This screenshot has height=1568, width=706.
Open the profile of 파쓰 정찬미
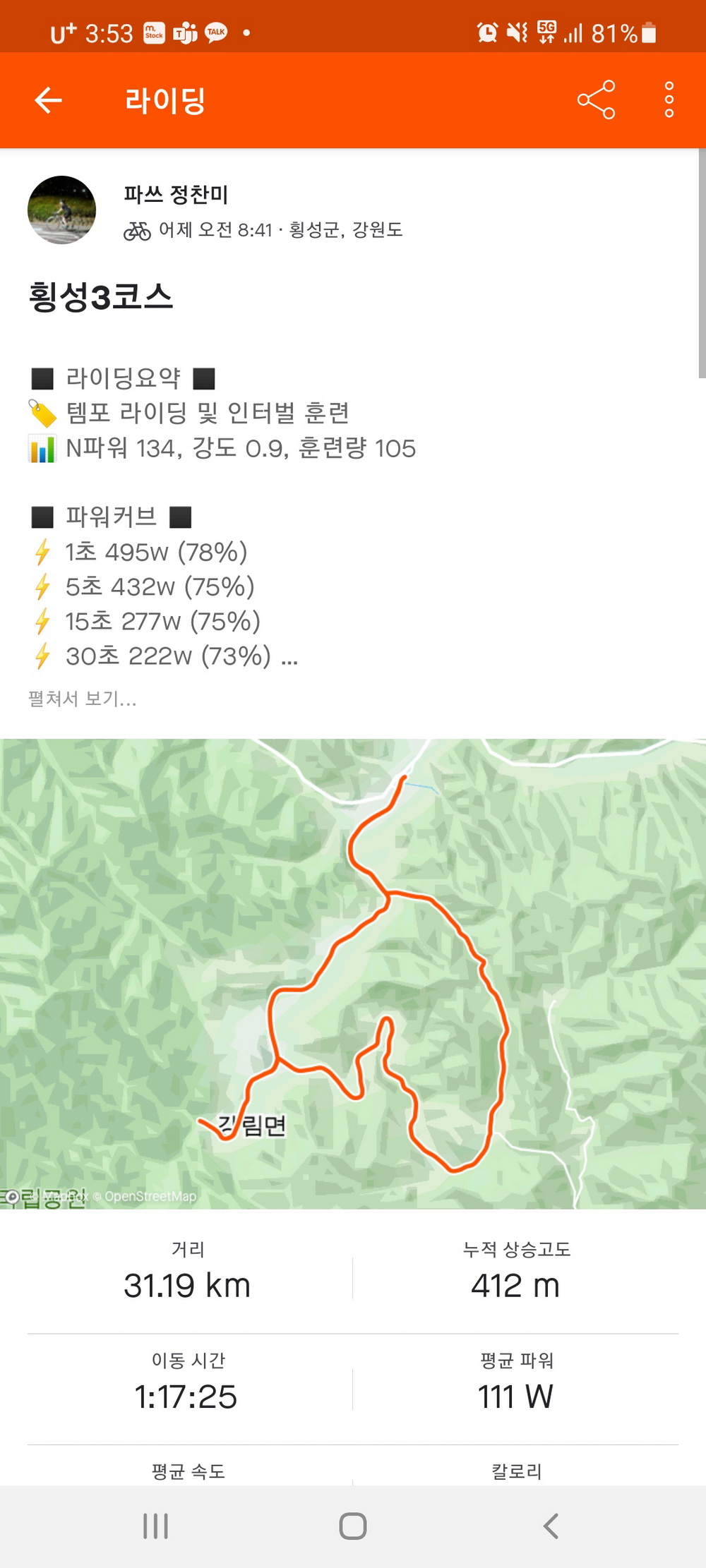click(176, 194)
